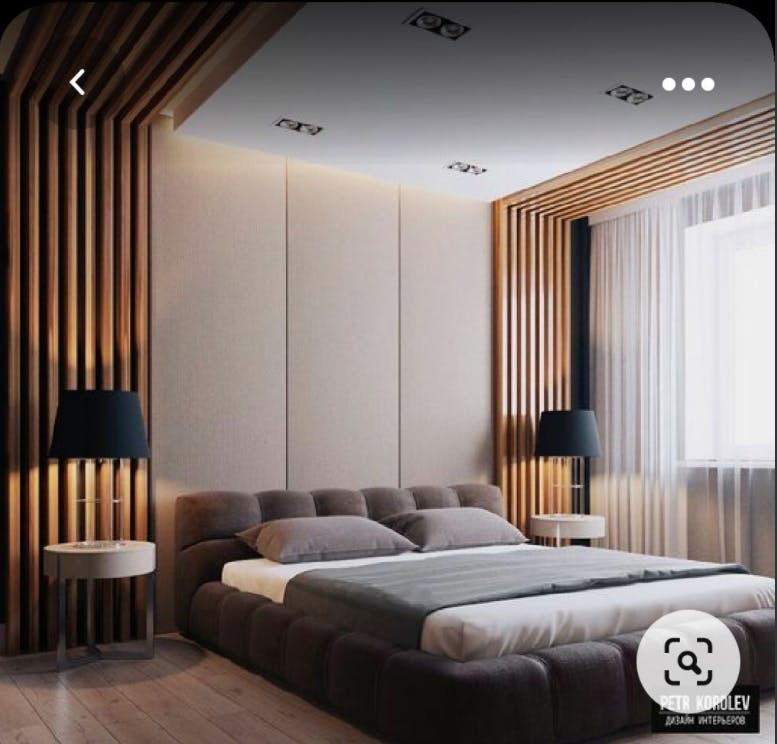
Task: Tap the visual search lens button
Action: pyautogui.click(x=688, y=660)
